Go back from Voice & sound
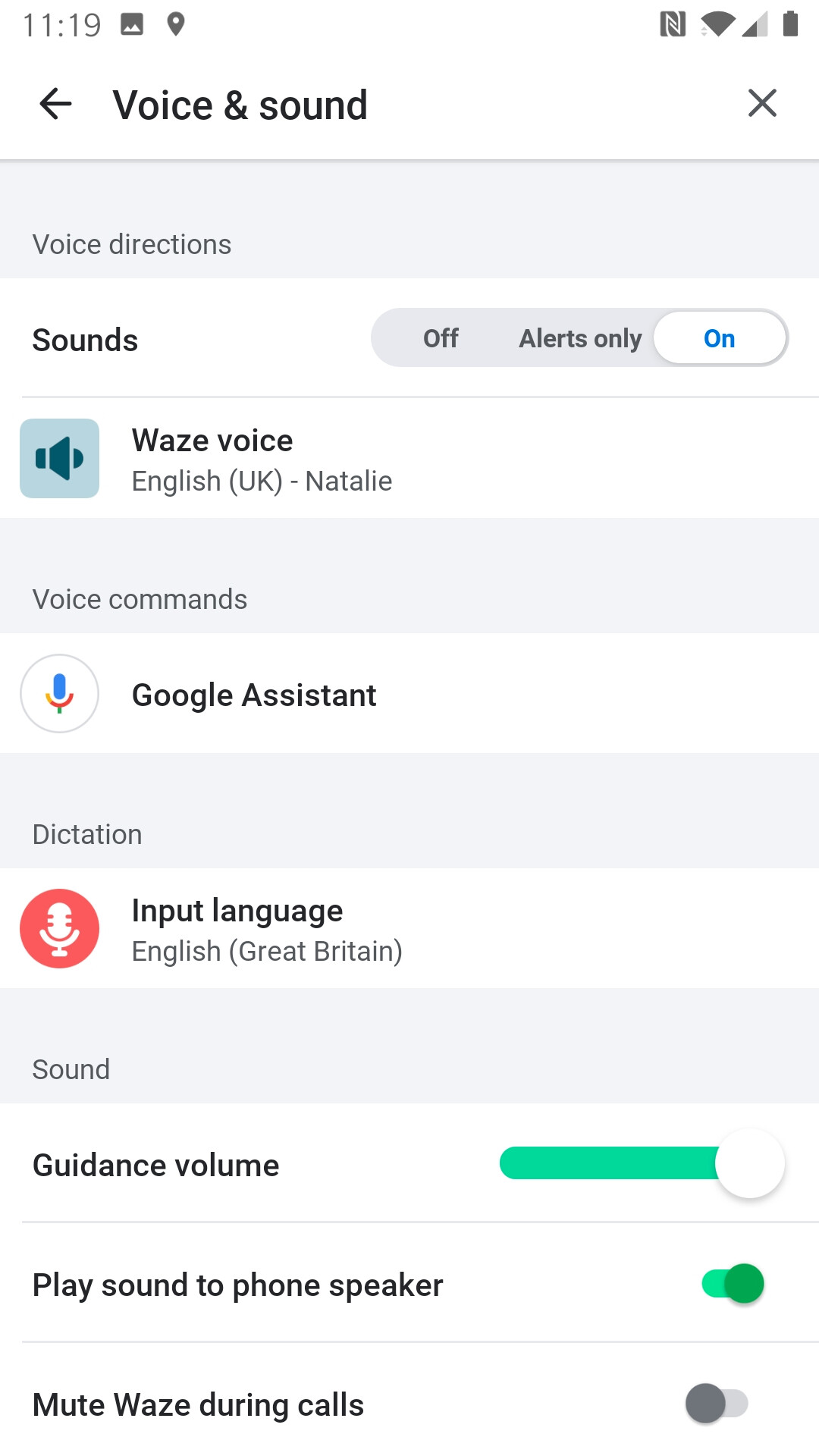The width and height of the screenshot is (819, 1456). tap(55, 104)
